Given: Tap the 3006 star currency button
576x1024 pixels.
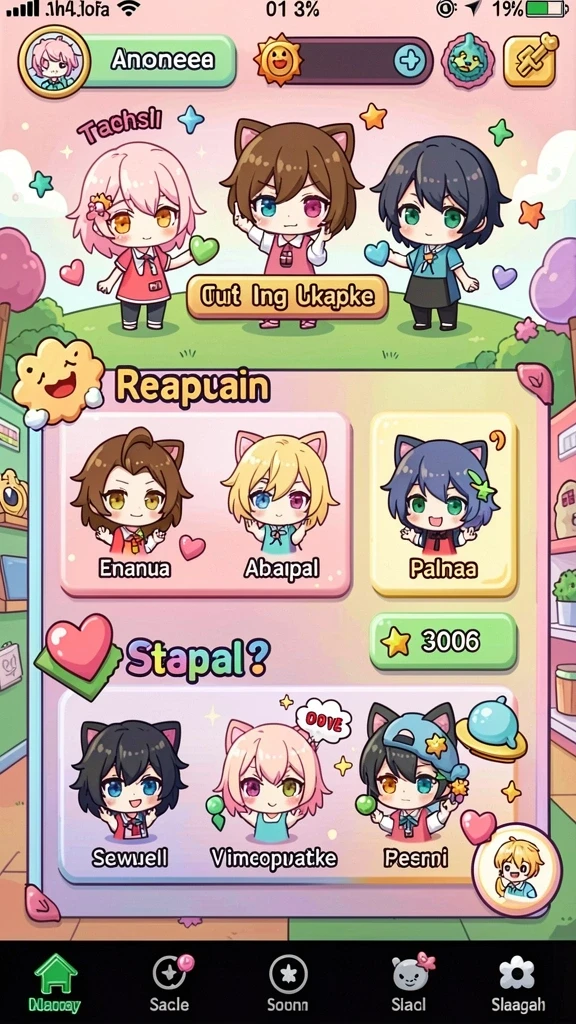Looking at the screenshot, I should tap(443, 641).
